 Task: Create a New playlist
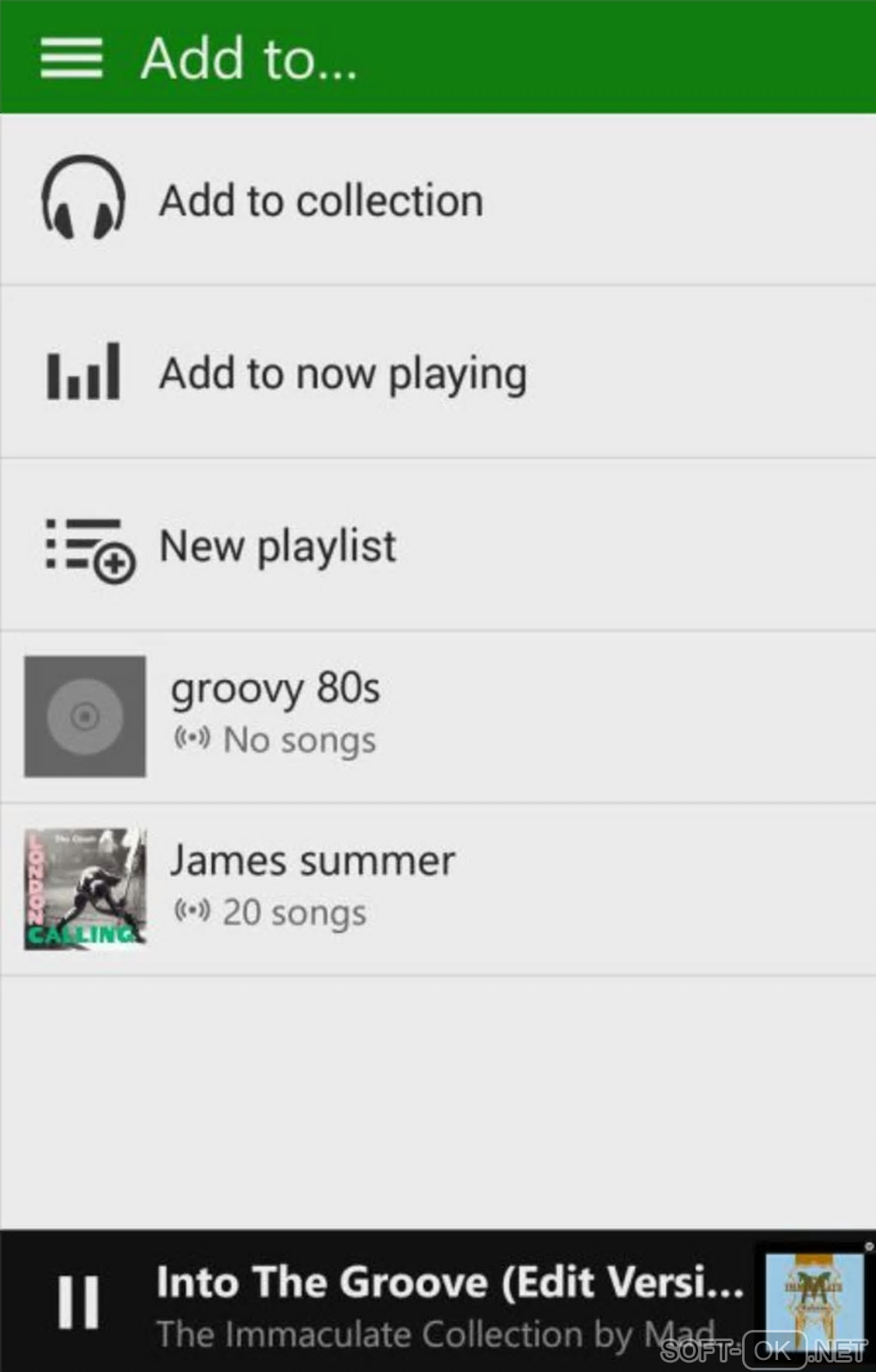tap(277, 546)
